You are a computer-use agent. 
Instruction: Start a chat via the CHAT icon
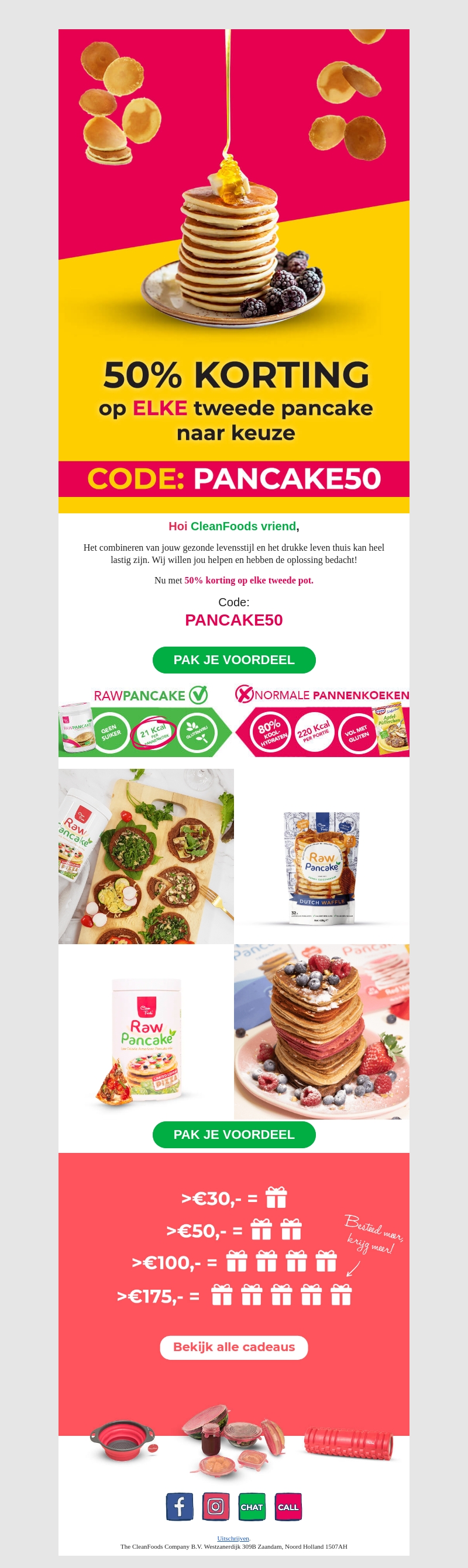[x=252, y=1507]
